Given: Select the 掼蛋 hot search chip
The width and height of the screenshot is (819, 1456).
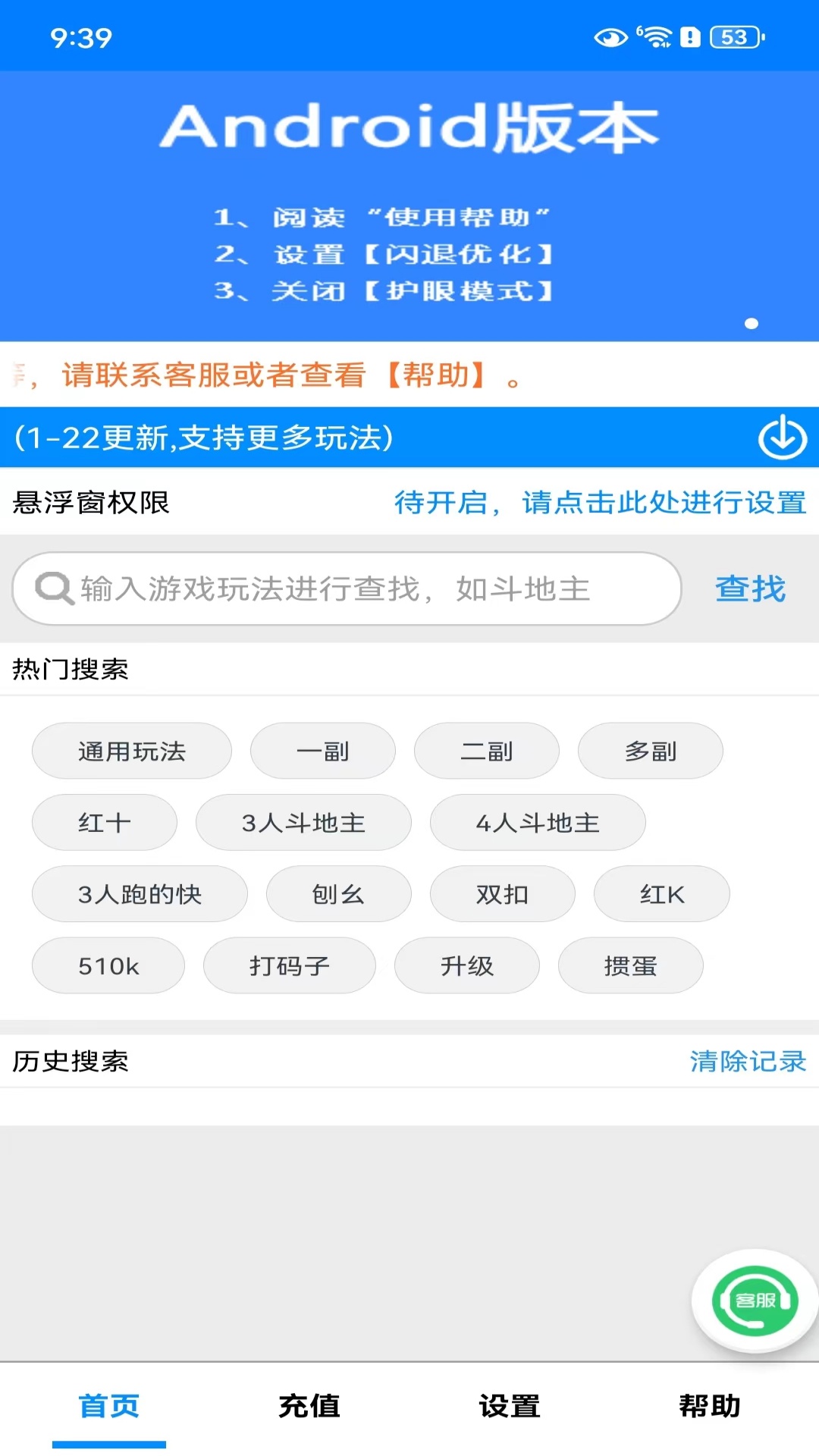Looking at the screenshot, I should tap(631, 965).
